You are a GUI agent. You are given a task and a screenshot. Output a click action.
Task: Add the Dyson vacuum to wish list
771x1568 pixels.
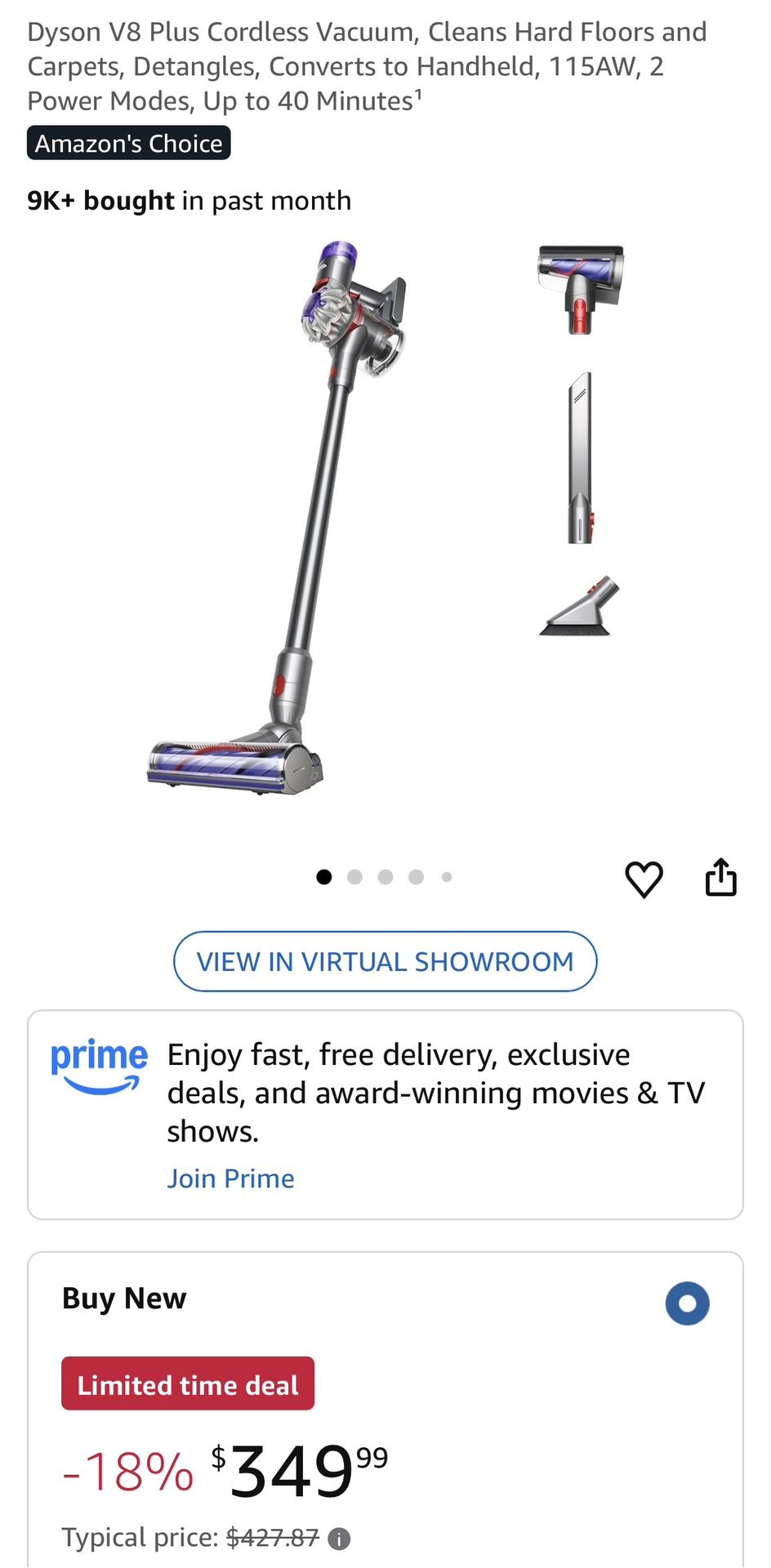[644, 880]
